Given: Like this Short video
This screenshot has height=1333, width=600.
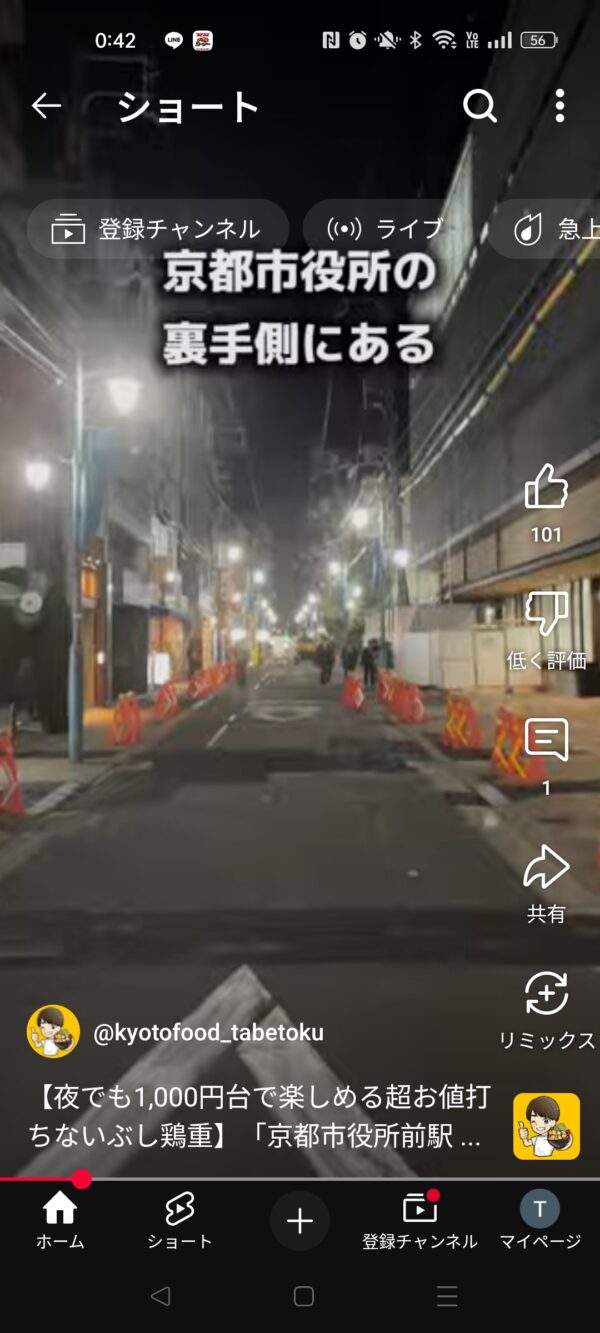Looking at the screenshot, I should (x=546, y=489).
